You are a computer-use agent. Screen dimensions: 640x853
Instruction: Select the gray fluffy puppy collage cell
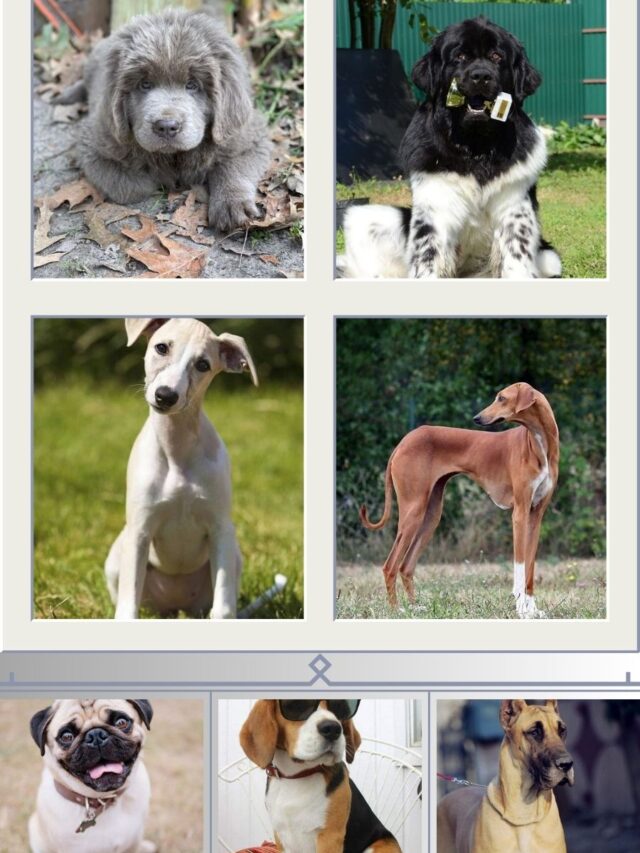click(x=168, y=138)
